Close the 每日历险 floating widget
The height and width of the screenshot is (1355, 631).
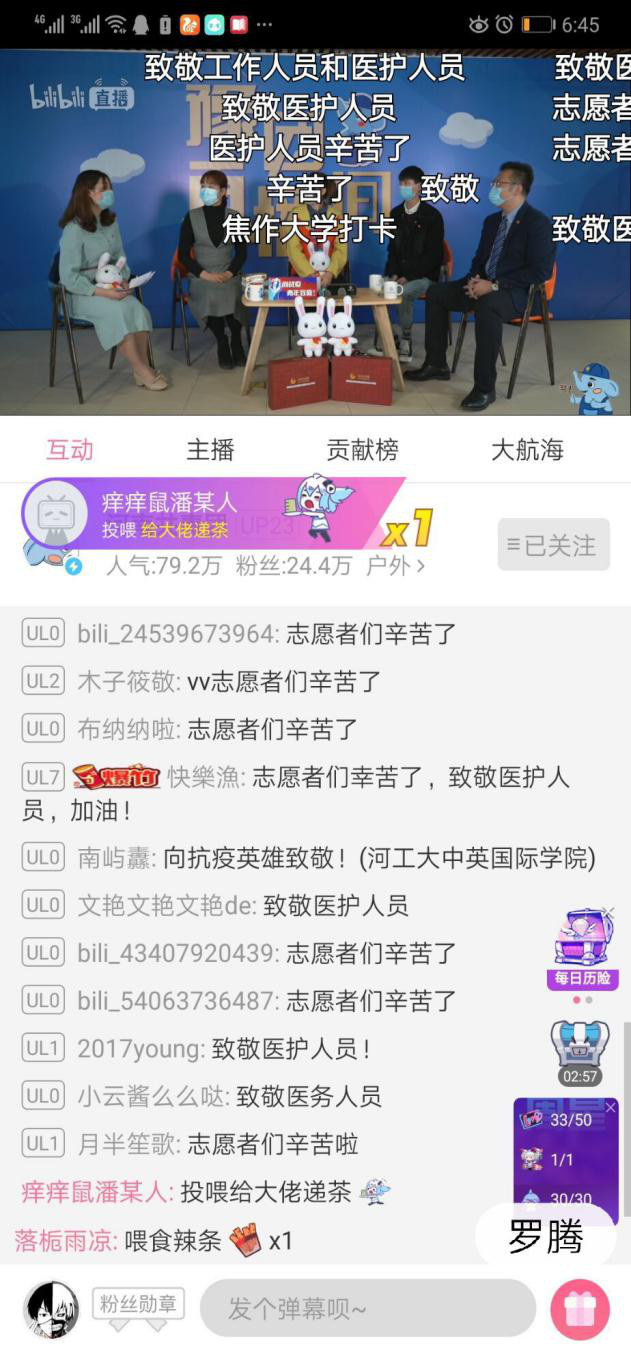point(608,912)
